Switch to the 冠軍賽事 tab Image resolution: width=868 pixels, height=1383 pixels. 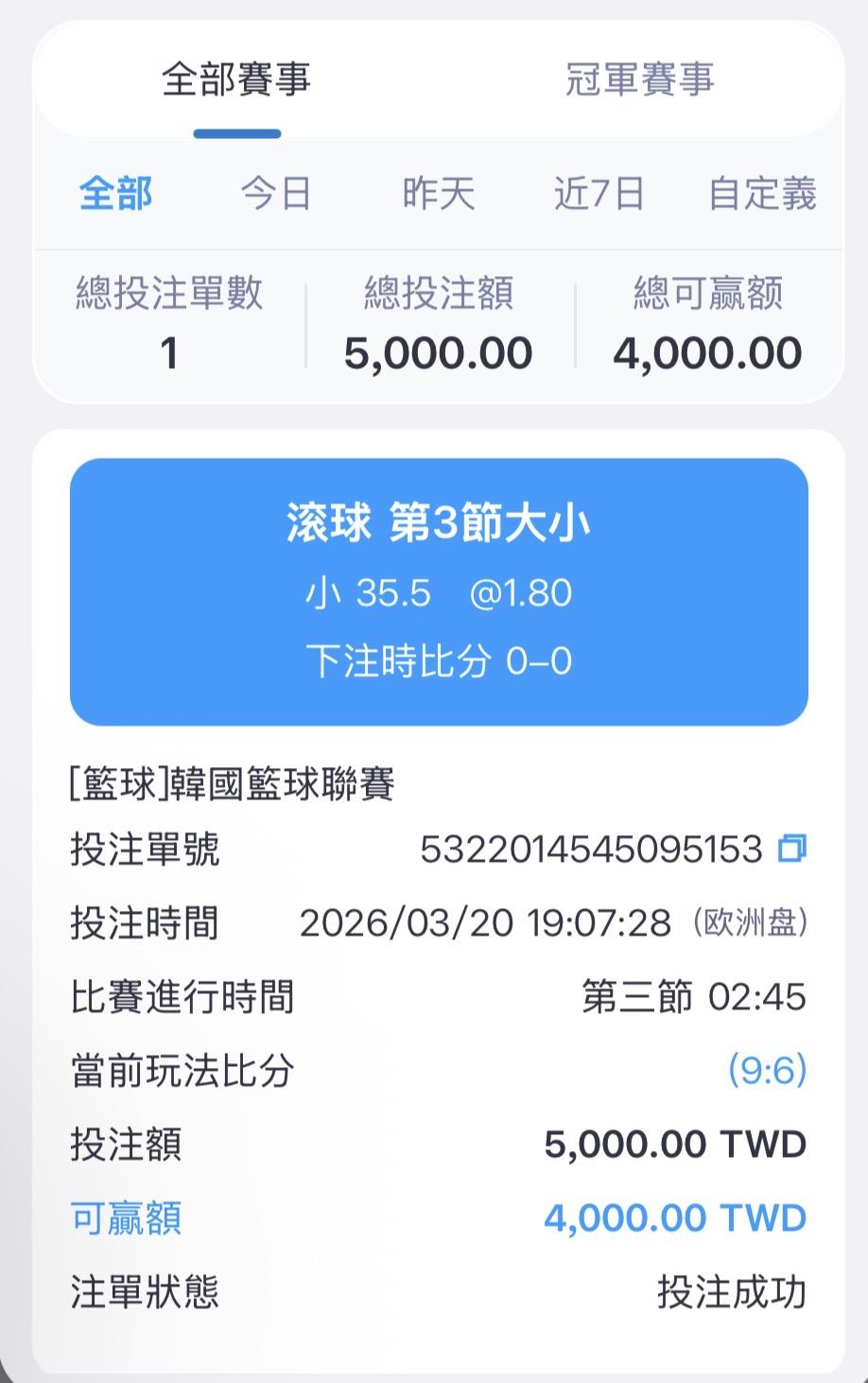(639, 79)
